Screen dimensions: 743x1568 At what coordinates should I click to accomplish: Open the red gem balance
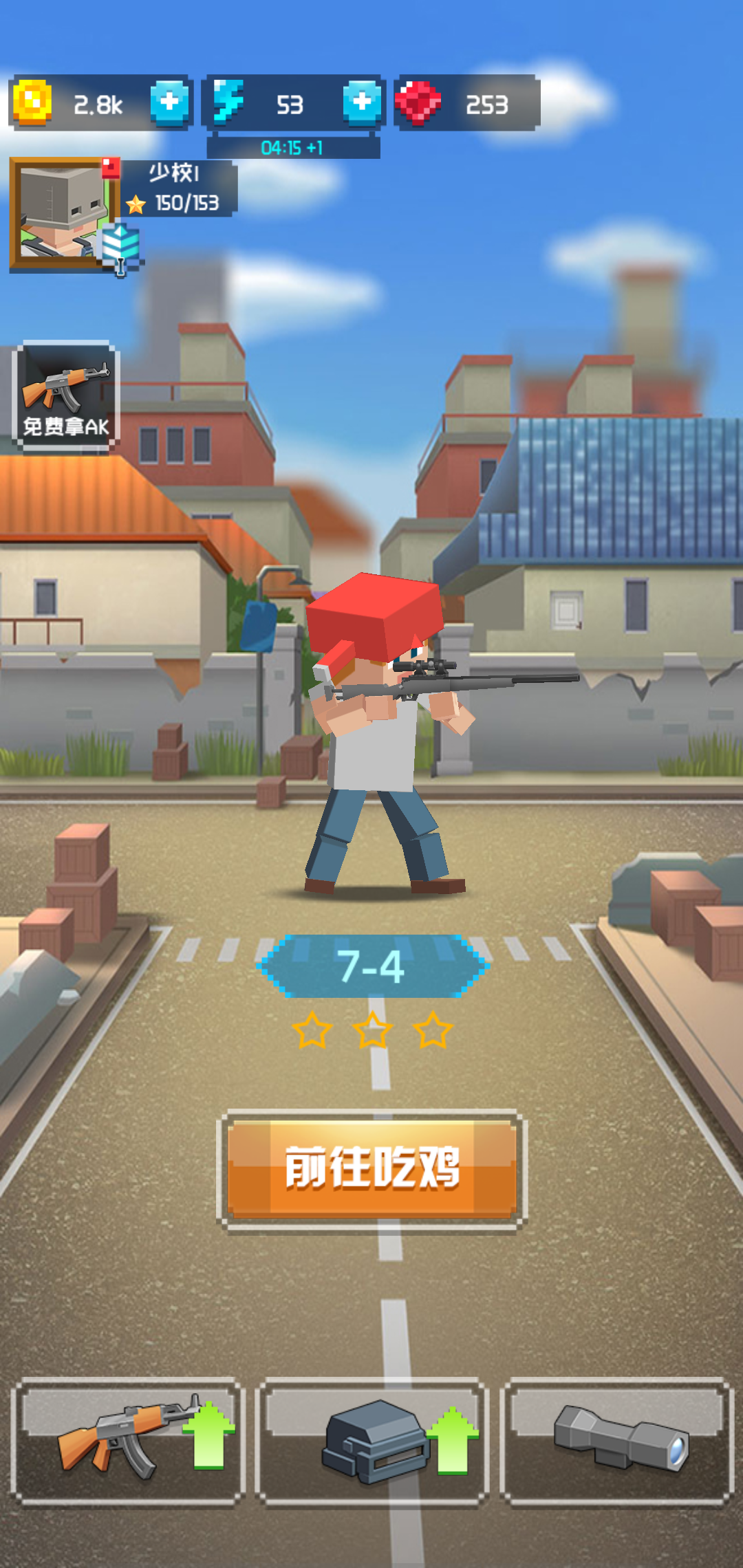coord(466,103)
